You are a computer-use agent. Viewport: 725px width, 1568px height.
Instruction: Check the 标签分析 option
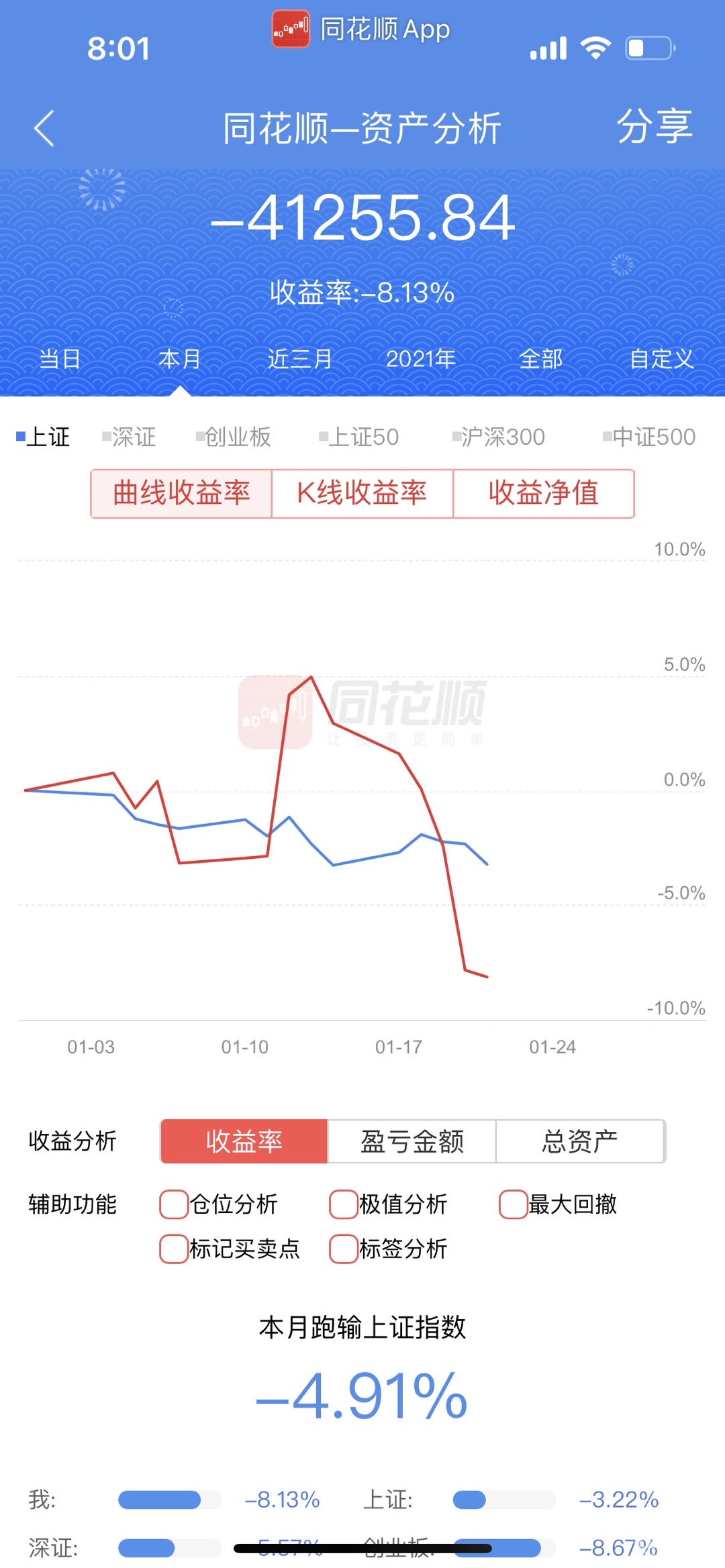pos(344,1249)
